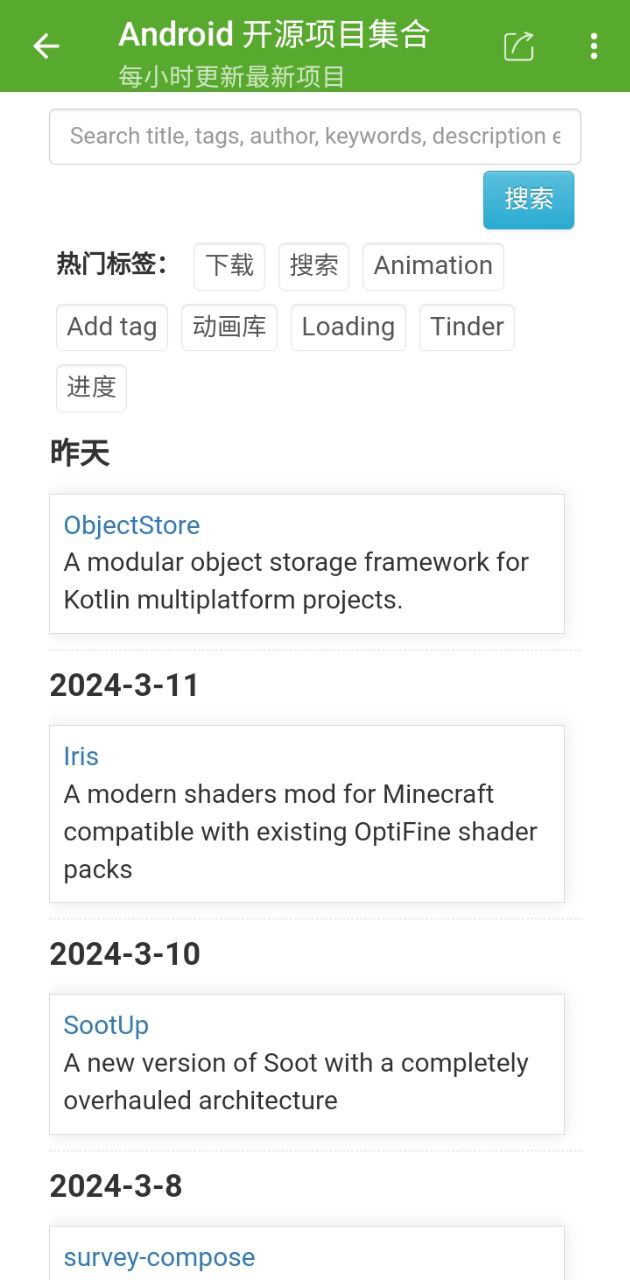
Task: View the SootUp project
Action: click(106, 1025)
